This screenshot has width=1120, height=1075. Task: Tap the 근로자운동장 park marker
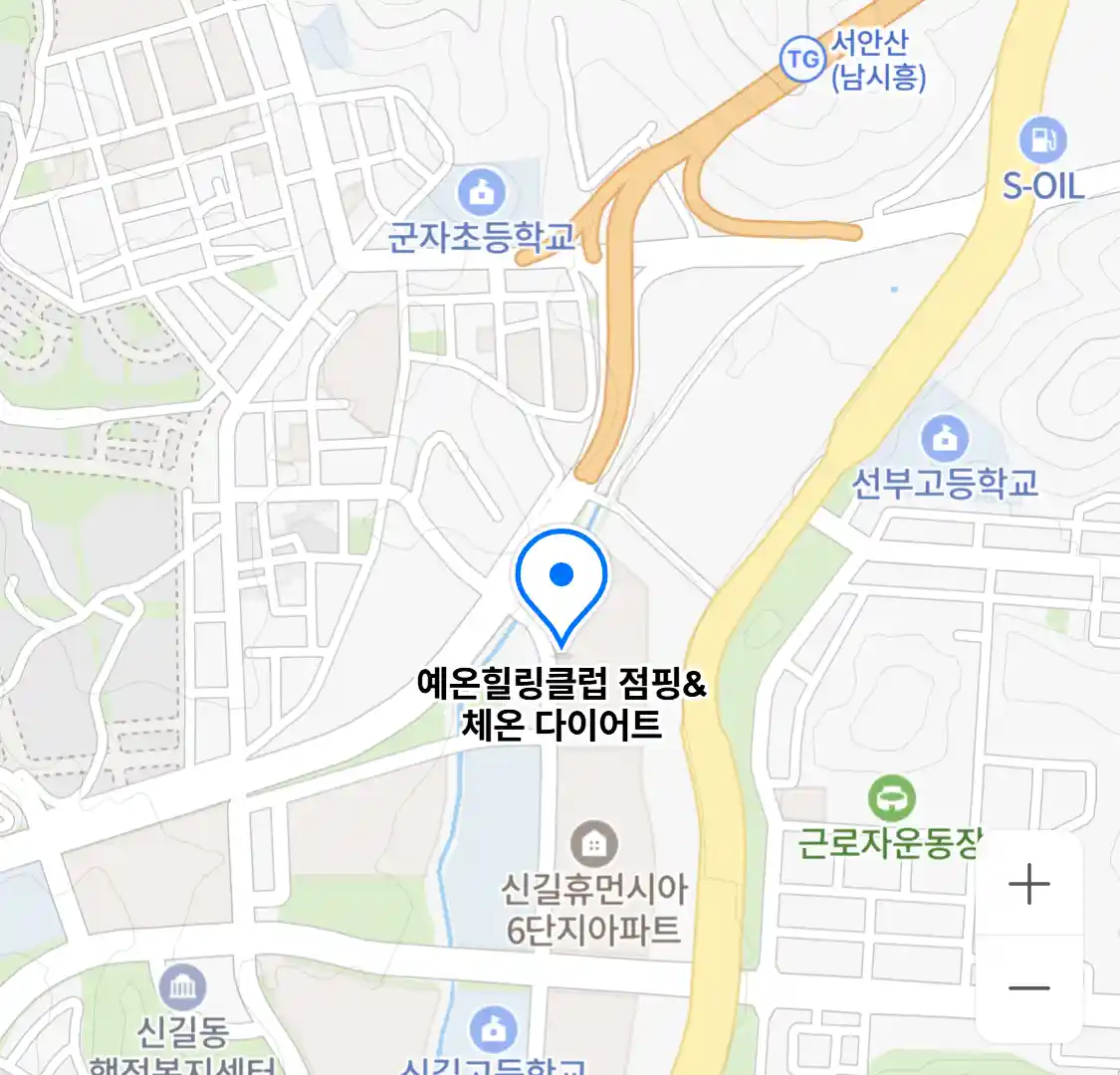(891, 796)
